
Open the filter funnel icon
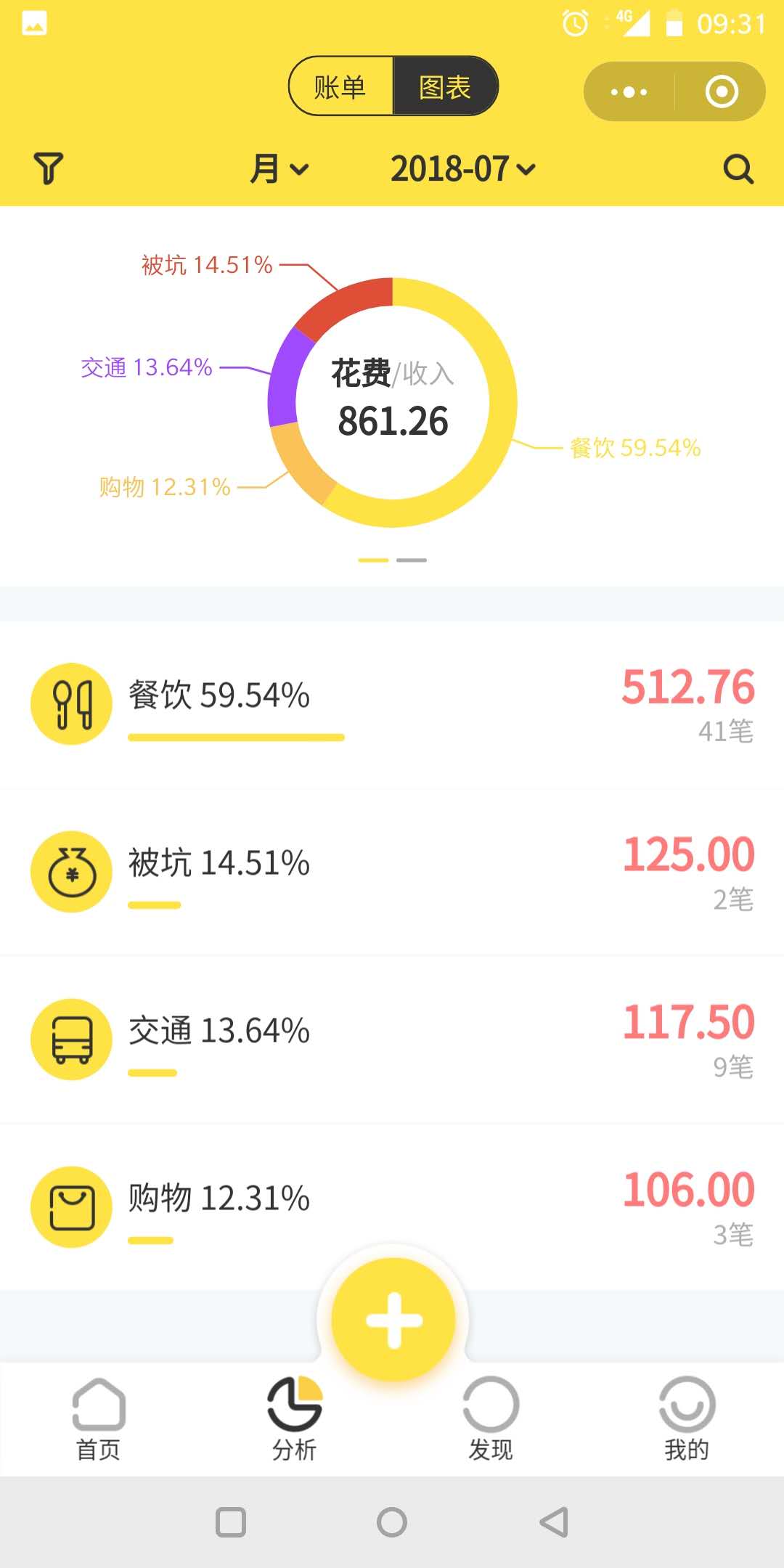[49, 168]
